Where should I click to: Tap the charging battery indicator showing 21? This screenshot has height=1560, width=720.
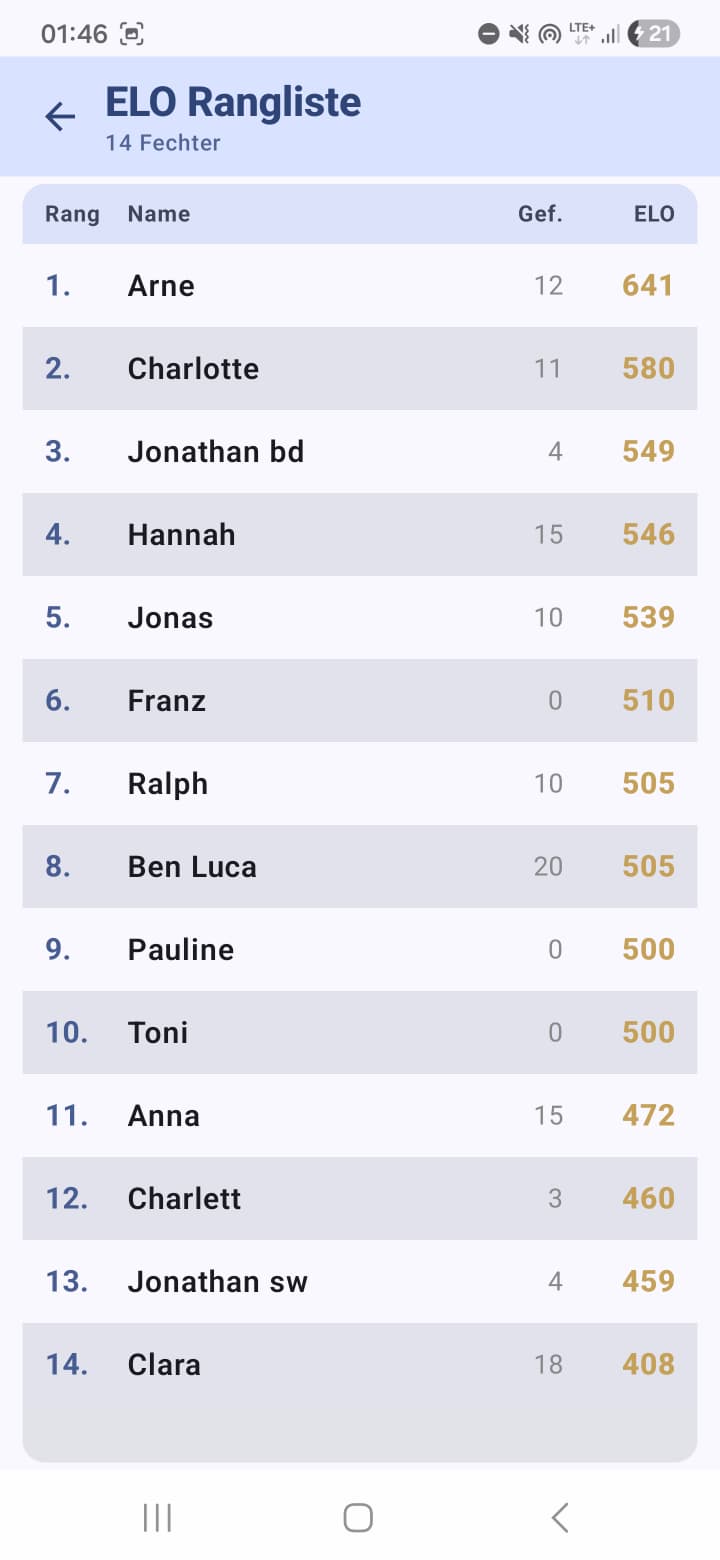point(651,33)
